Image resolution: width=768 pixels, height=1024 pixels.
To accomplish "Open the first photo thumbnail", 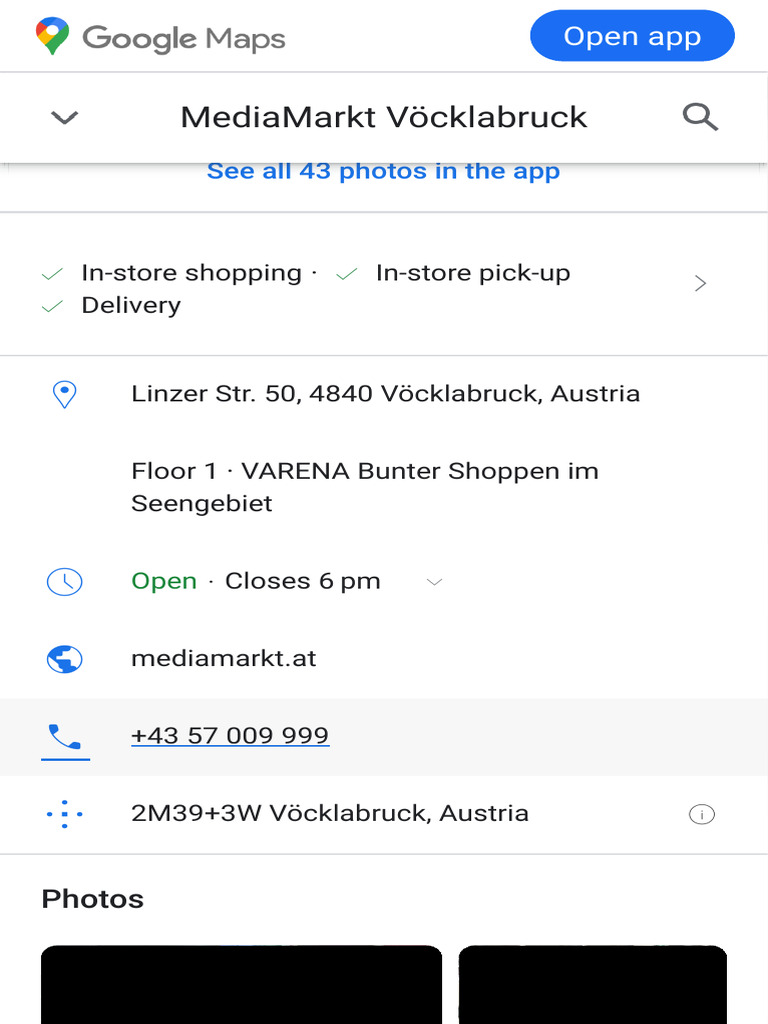I will 241,984.
